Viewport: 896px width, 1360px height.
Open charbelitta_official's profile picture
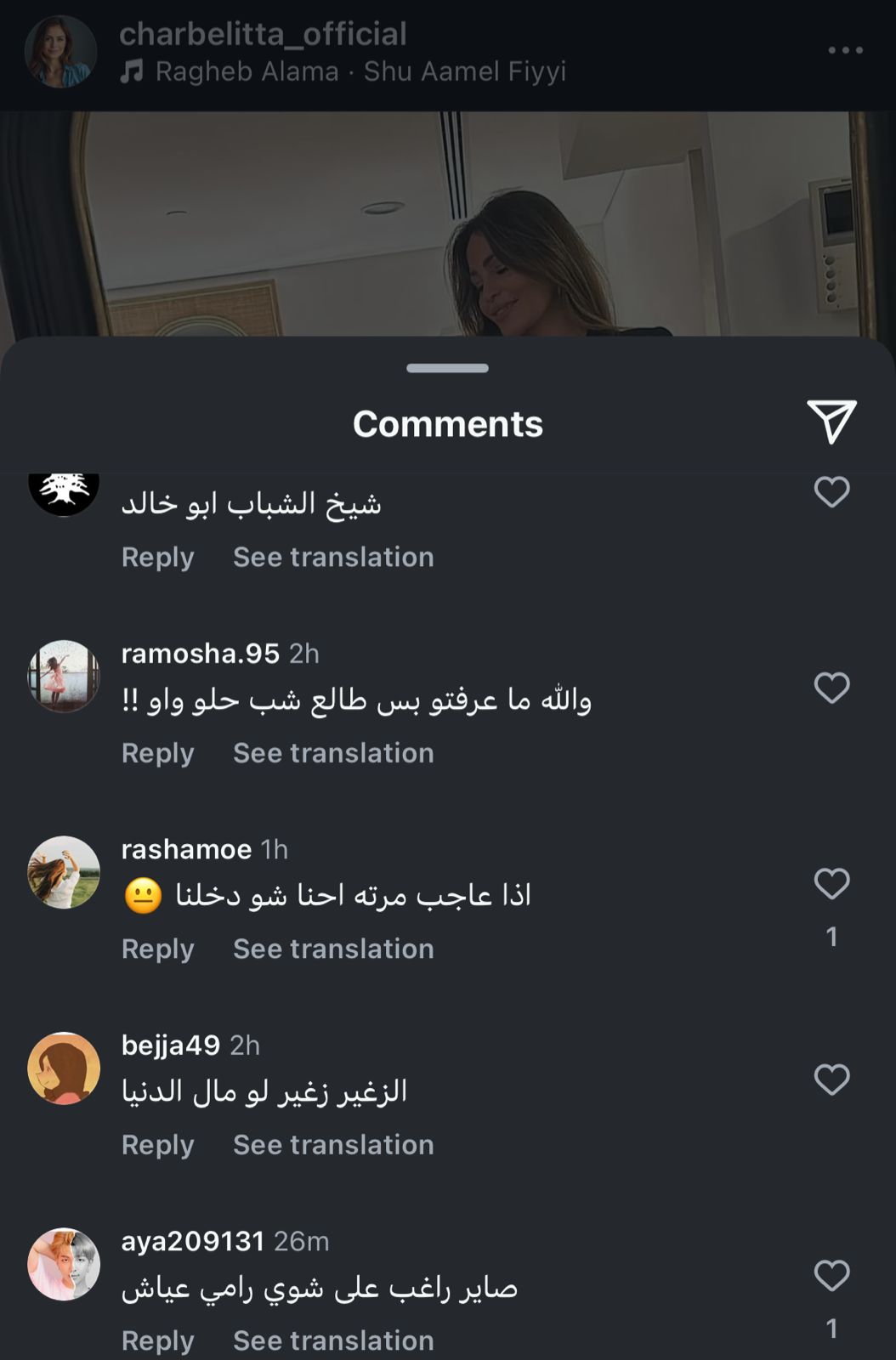[x=60, y=52]
